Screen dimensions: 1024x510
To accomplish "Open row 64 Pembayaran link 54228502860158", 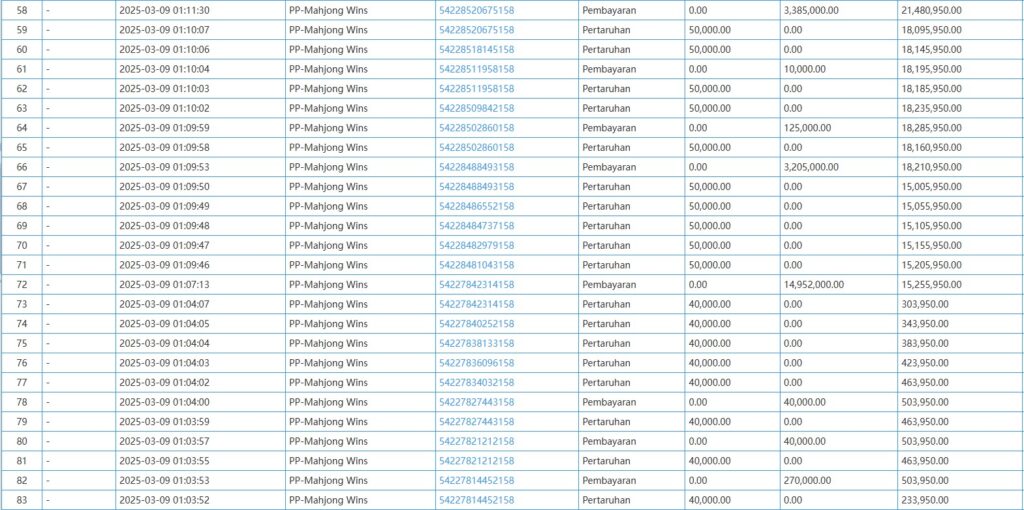I will pos(476,128).
